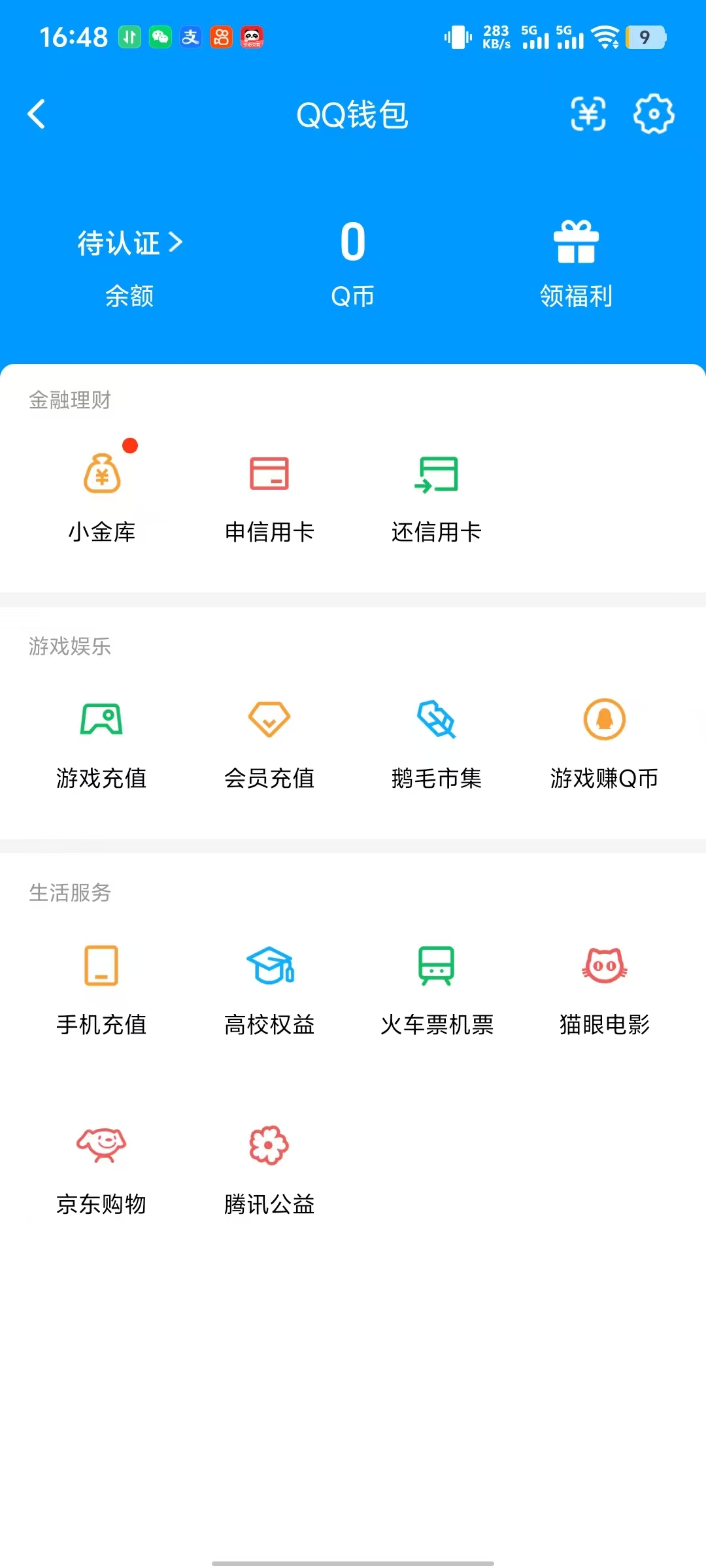
Task: Select 鹅毛市集 feather icon
Action: tap(436, 721)
